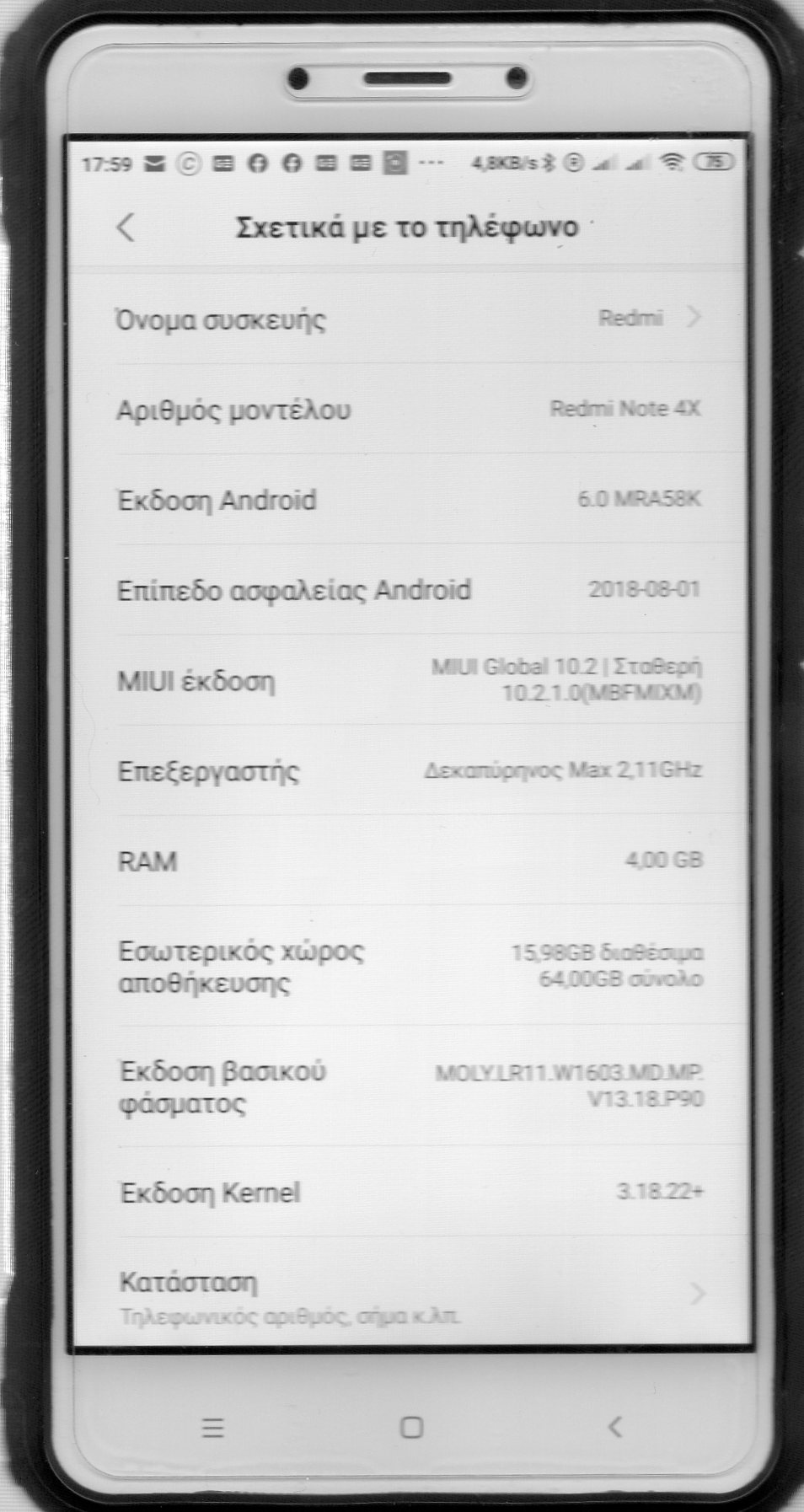Tap the home button below the screen
Screen dimensions: 804x1512
click(x=411, y=1427)
